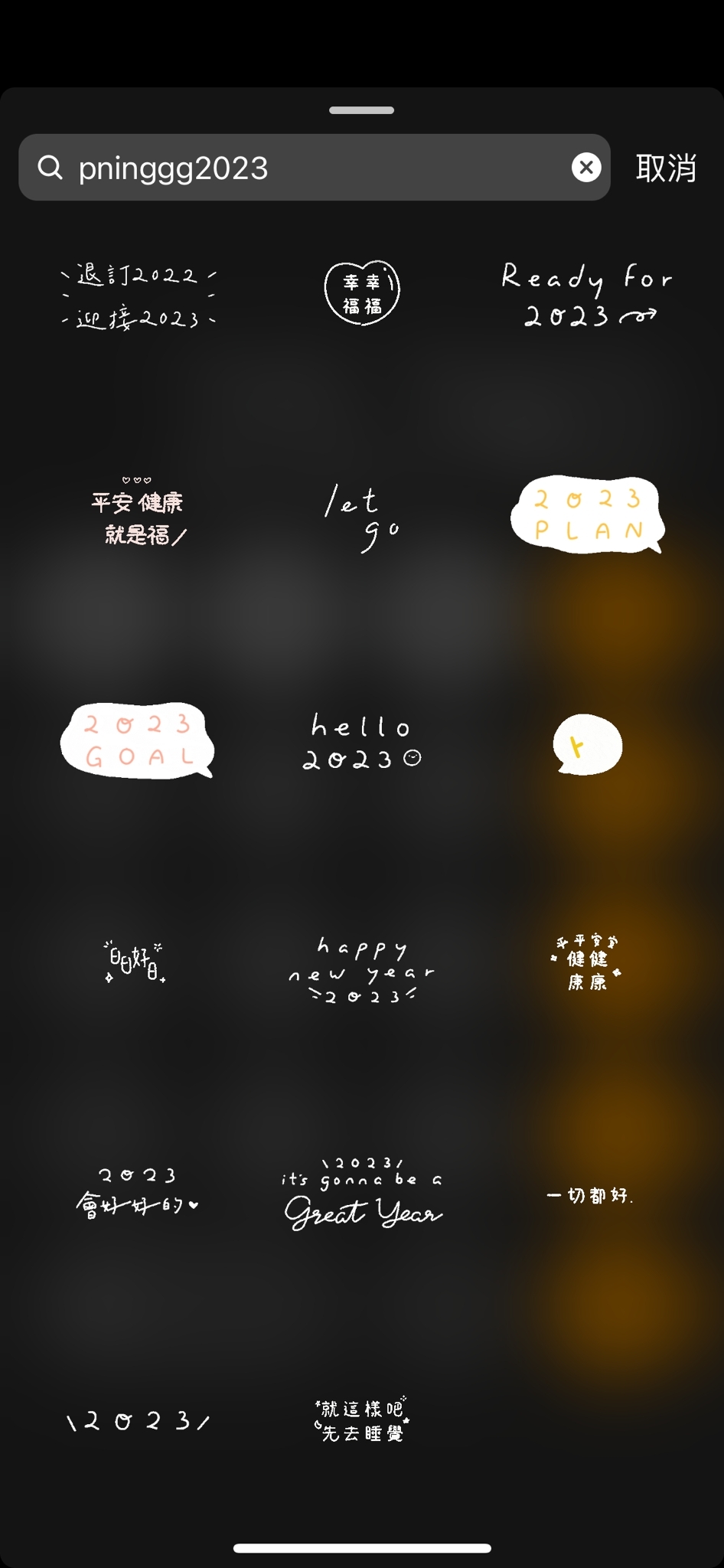Pick the 2023 PLAN bubble sticker
Screen dimensions: 724x1568
click(587, 514)
